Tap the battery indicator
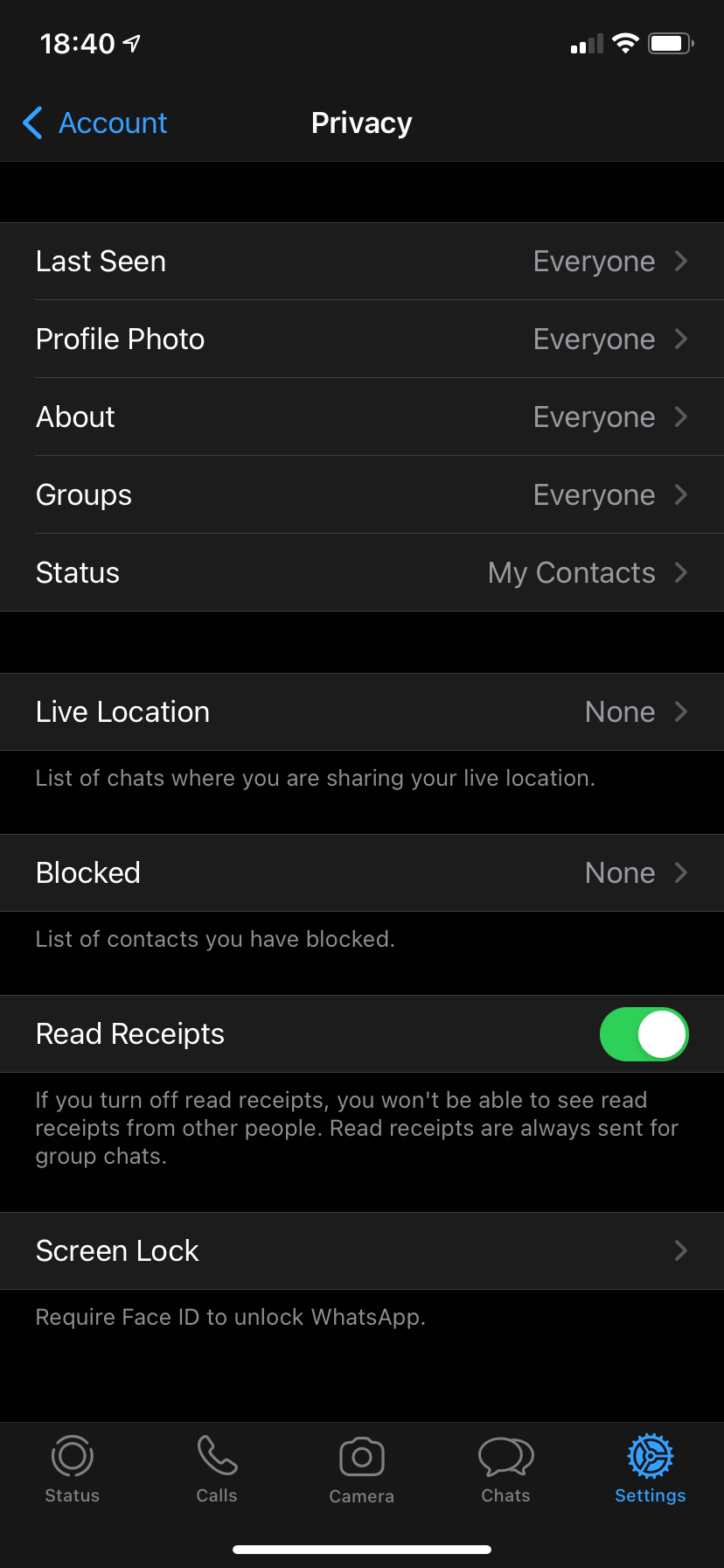Image resolution: width=724 pixels, height=1568 pixels. tap(669, 42)
